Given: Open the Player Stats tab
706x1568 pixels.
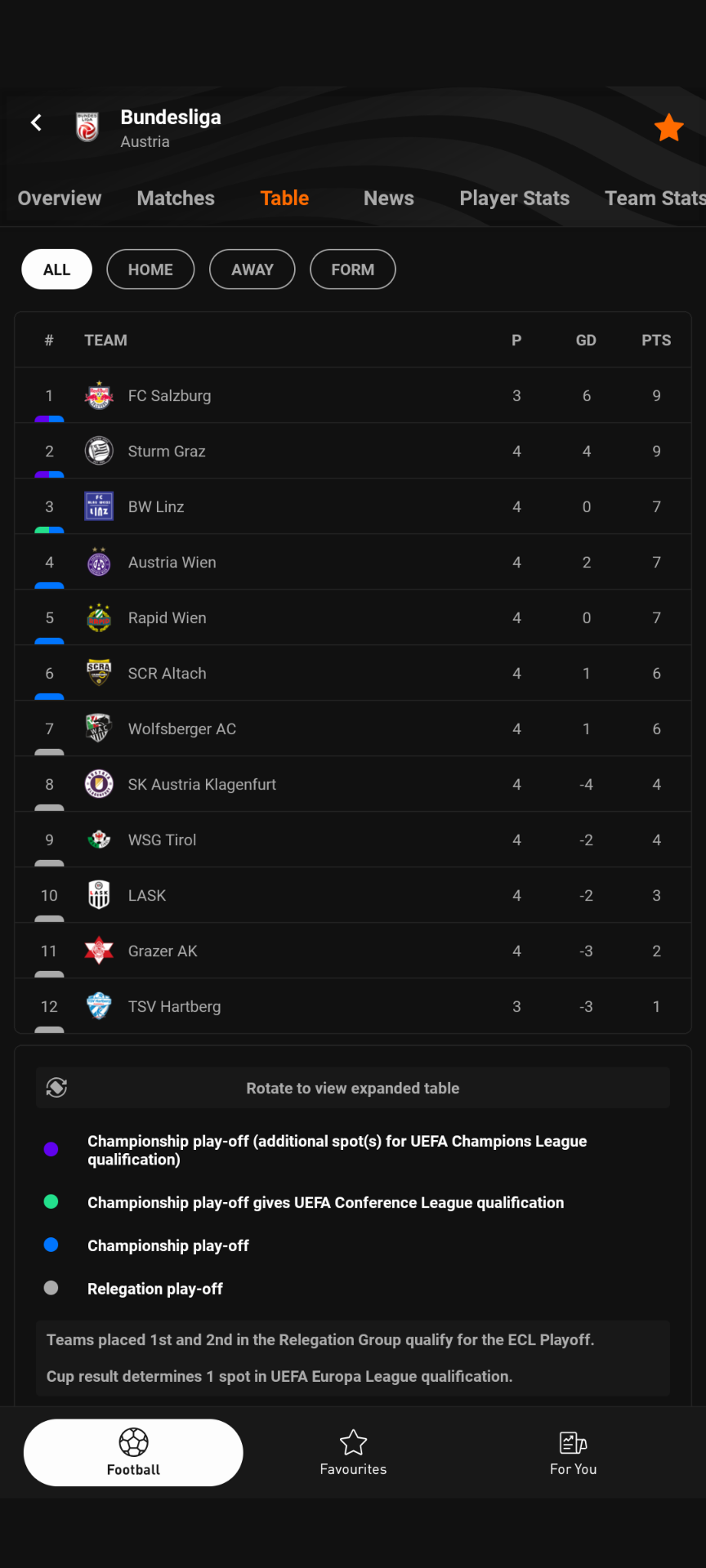Looking at the screenshot, I should (x=515, y=198).
